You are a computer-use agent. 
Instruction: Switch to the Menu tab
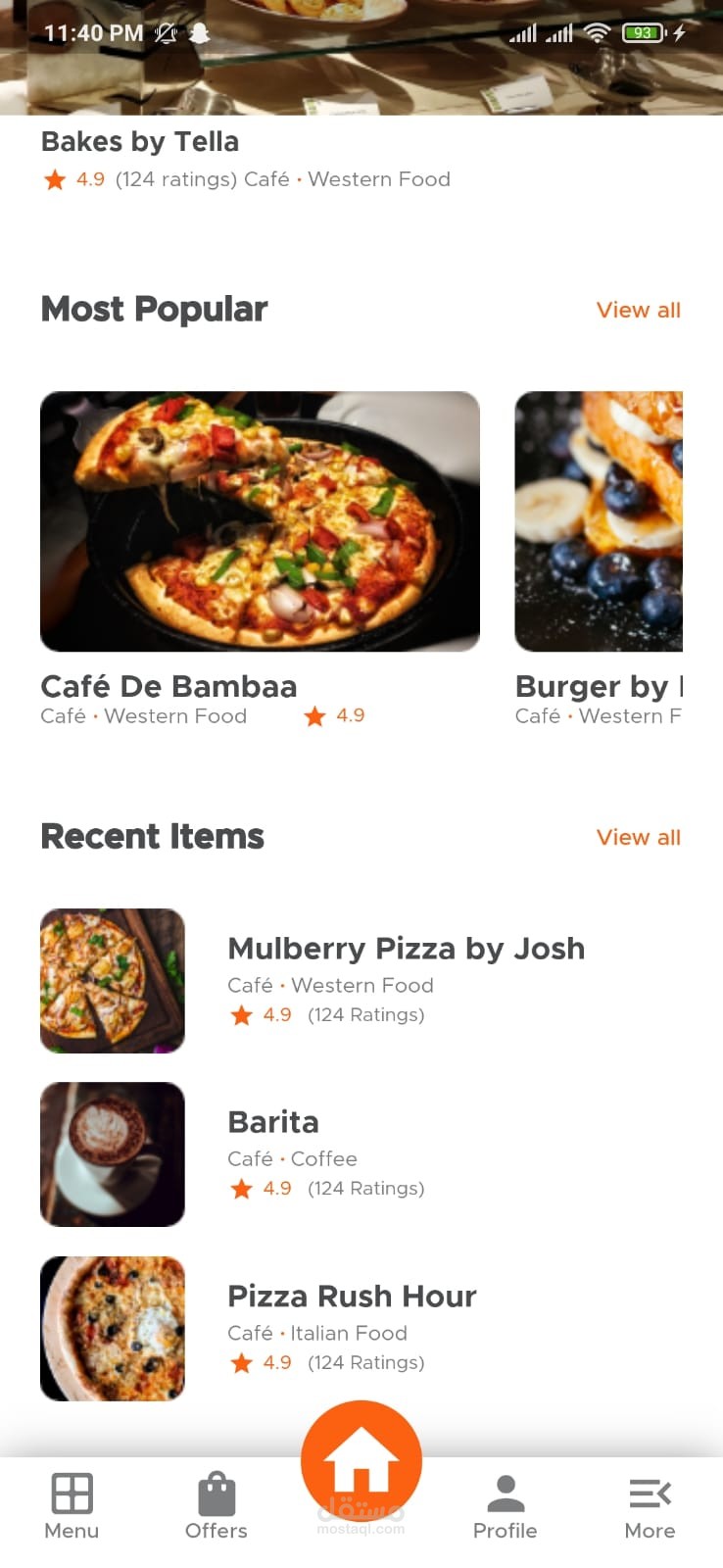click(x=72, y=1506)
